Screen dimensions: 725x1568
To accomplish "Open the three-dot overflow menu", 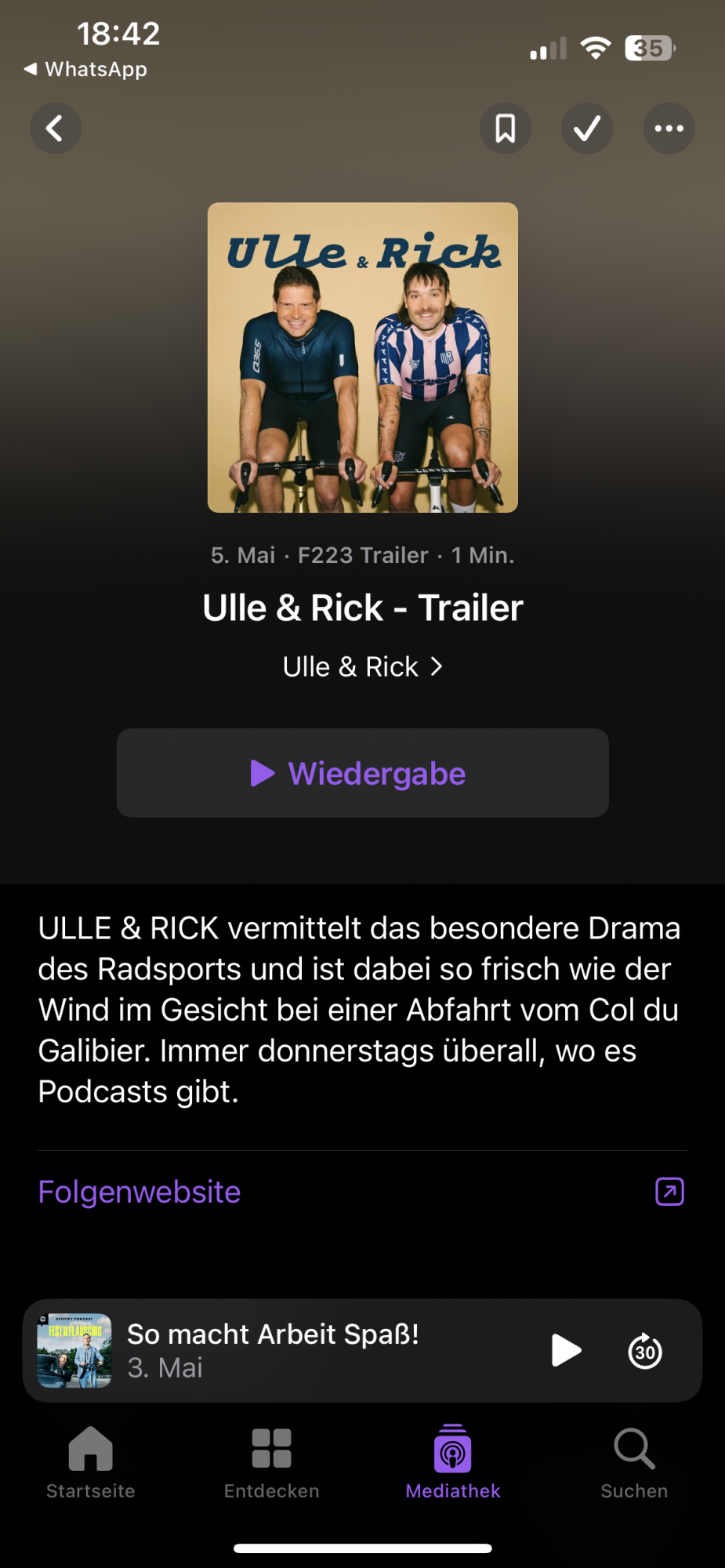I will point(669,129).
